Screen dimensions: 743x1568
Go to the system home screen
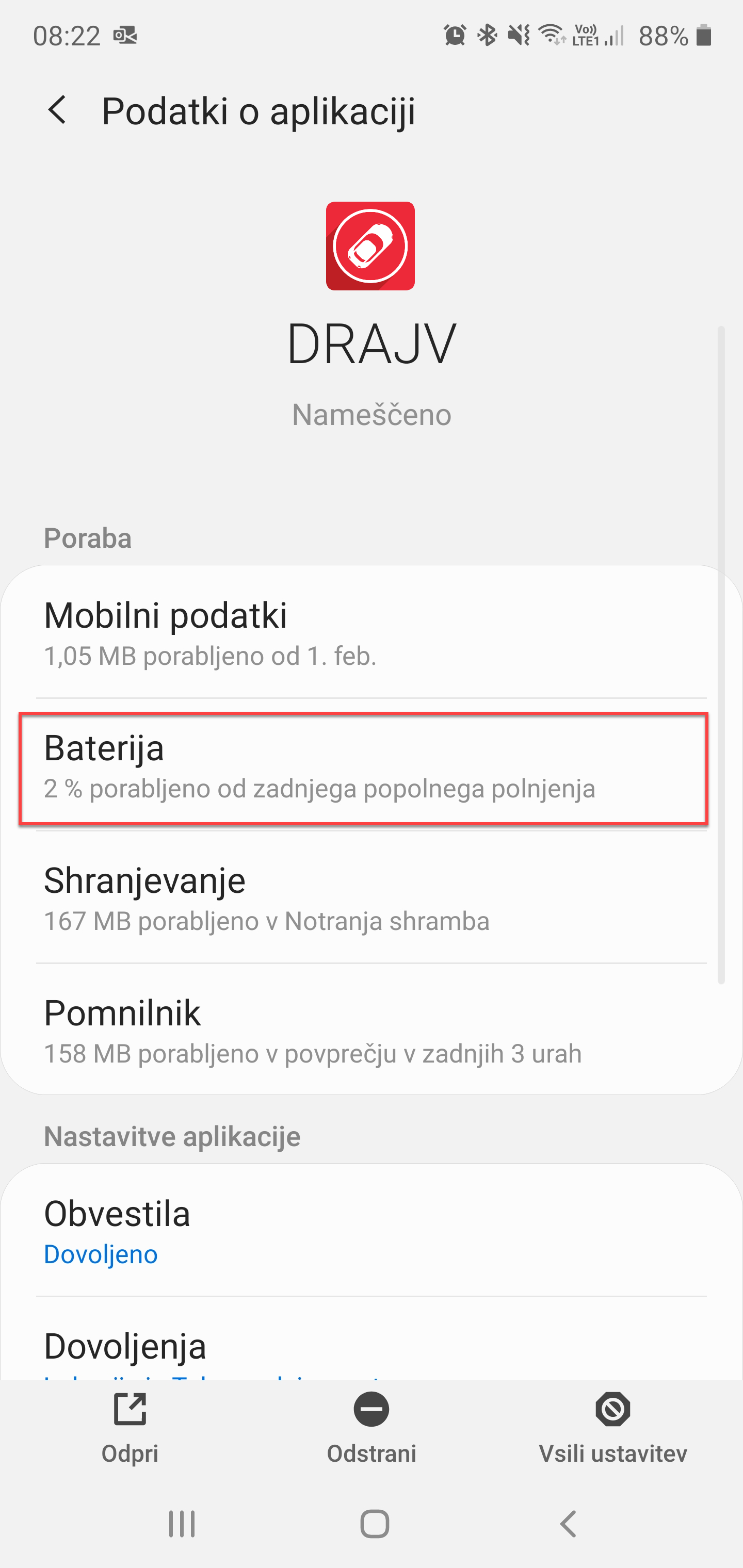[x=375, y=1524]
